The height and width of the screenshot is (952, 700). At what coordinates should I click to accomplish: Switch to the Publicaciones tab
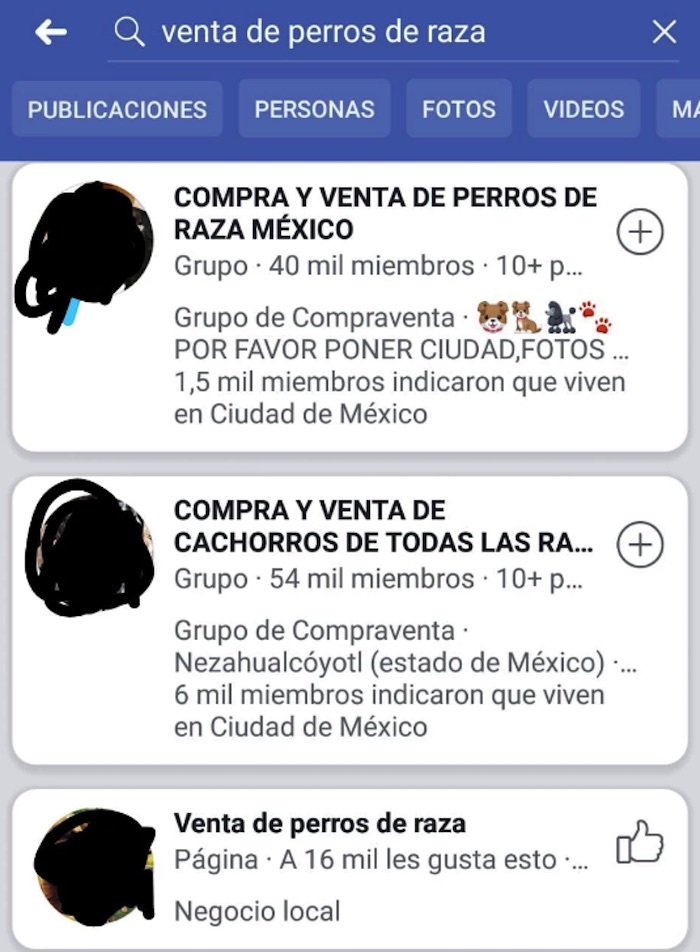[117, 109]
